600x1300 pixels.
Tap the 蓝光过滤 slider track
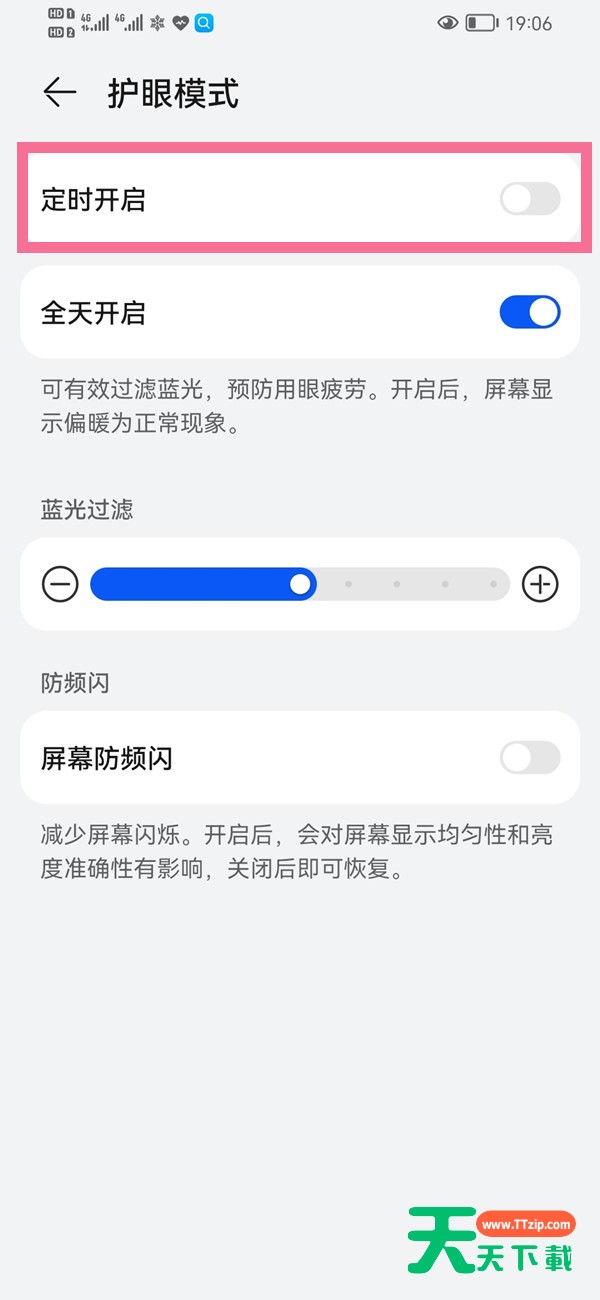(x=400, y=584)
